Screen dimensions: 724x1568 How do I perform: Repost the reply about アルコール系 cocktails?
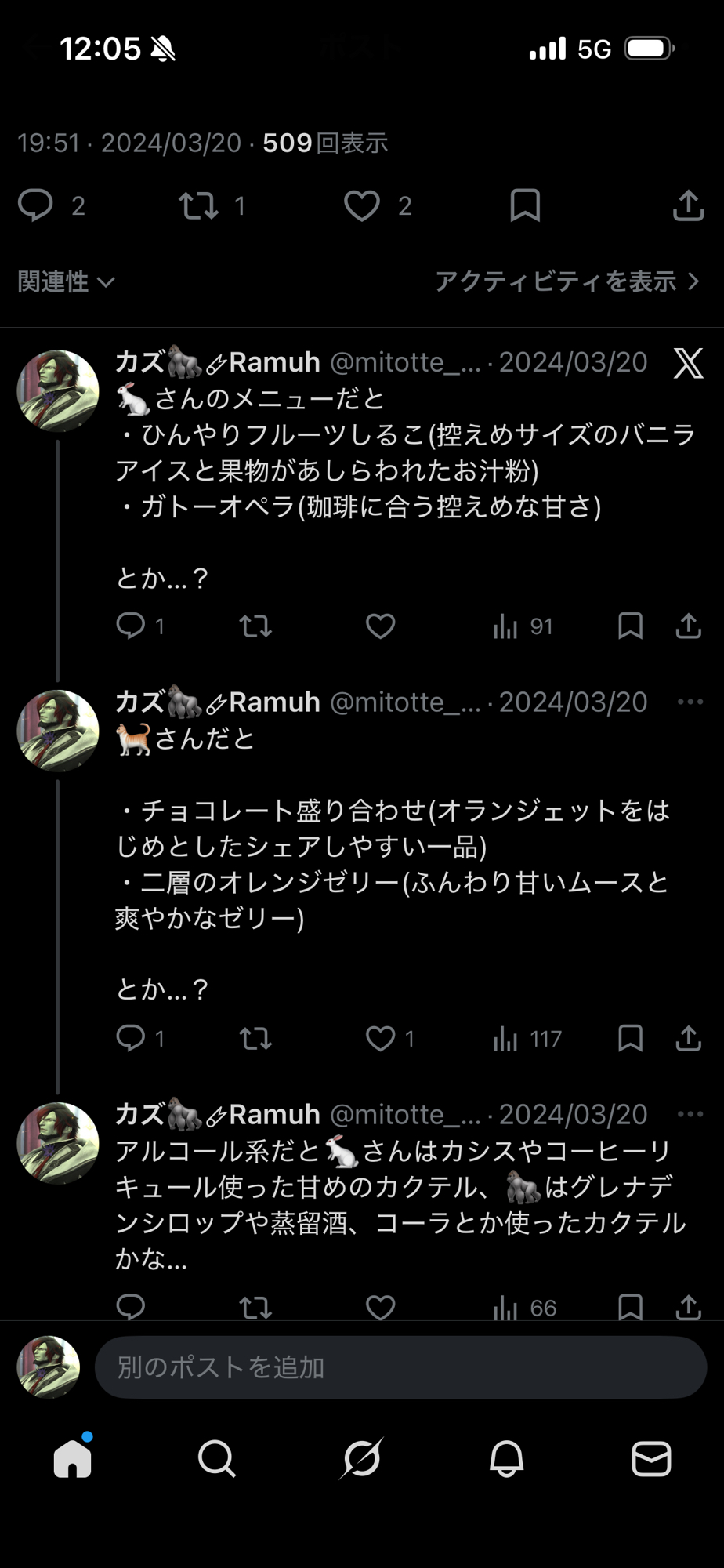255,1307
